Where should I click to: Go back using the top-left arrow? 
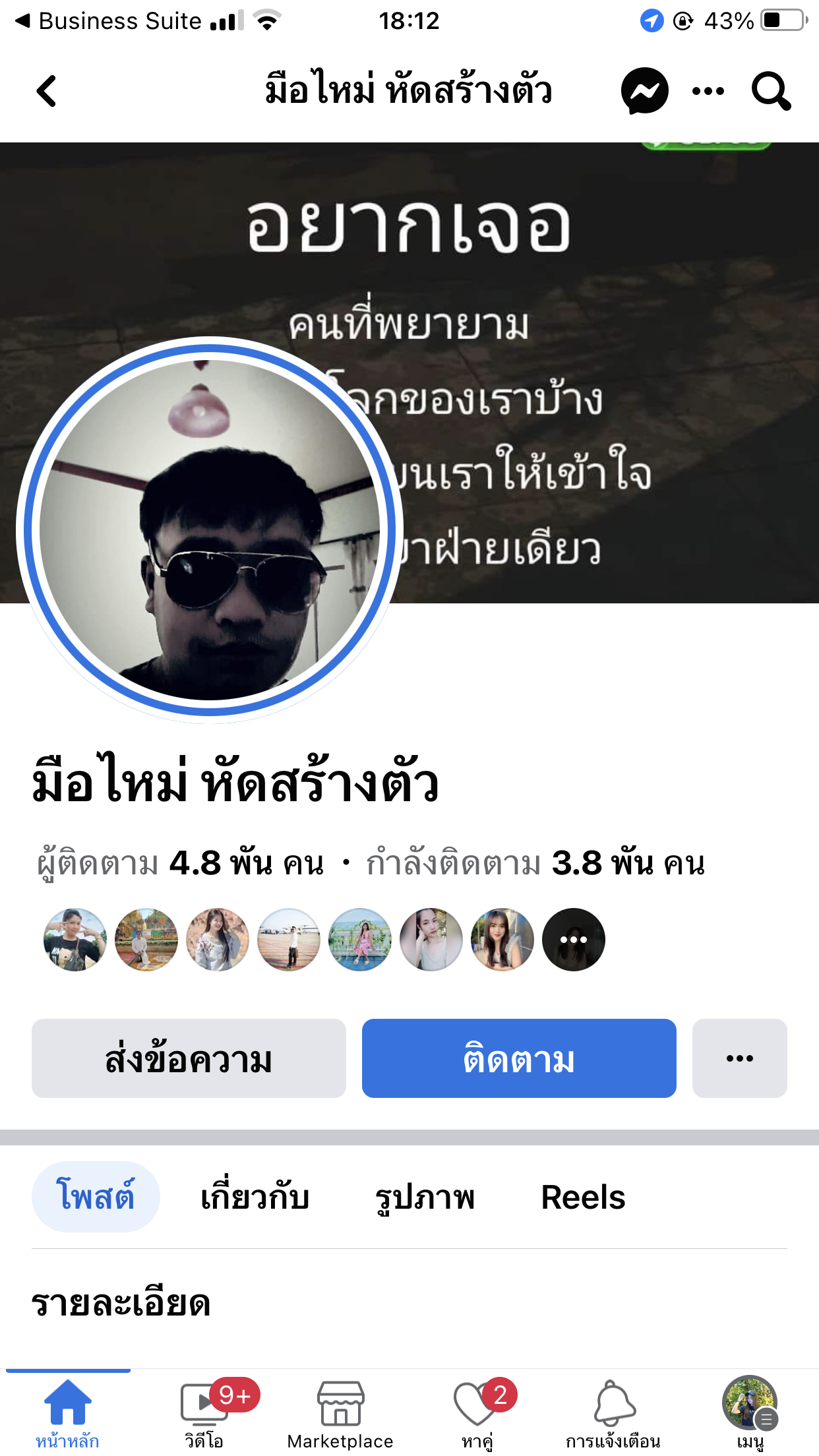tap(46, 91)
